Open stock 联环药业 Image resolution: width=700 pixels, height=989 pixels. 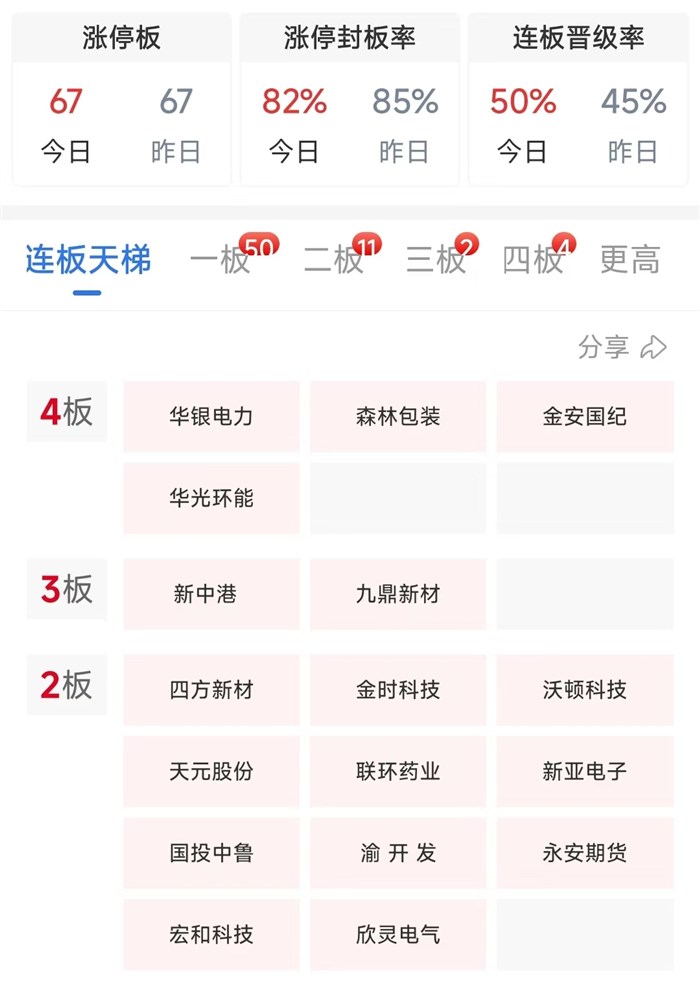tap(398, 772)
